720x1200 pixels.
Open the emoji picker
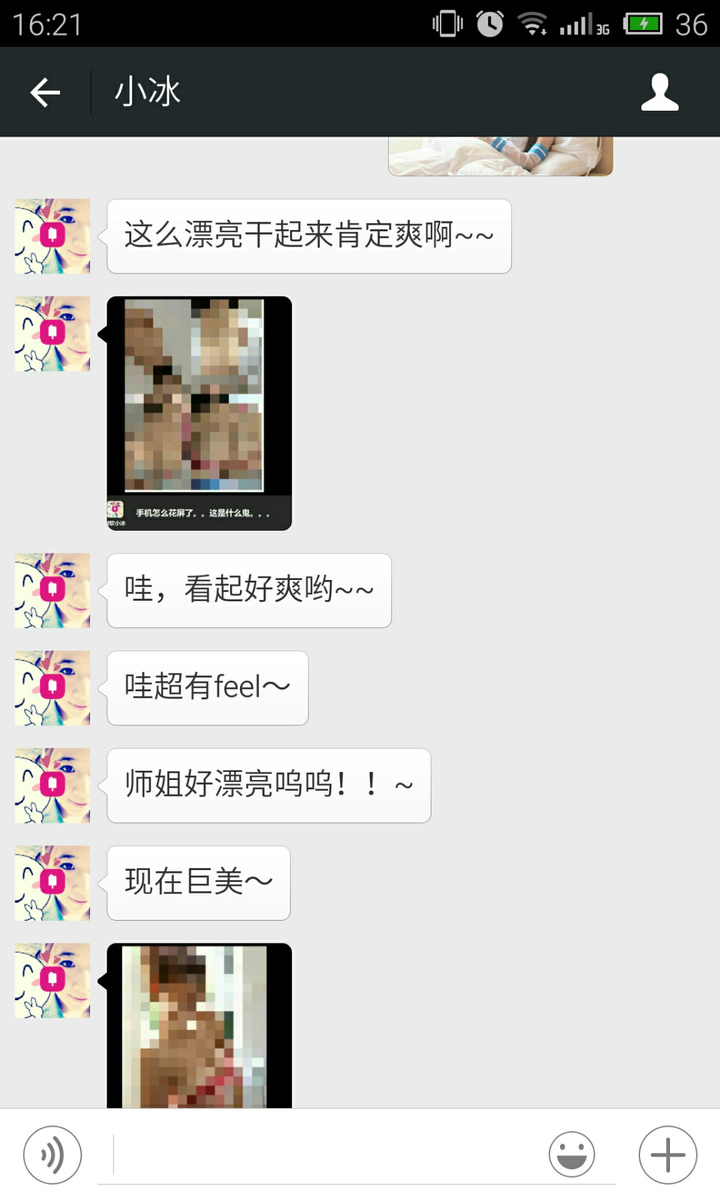point(572,1155)
